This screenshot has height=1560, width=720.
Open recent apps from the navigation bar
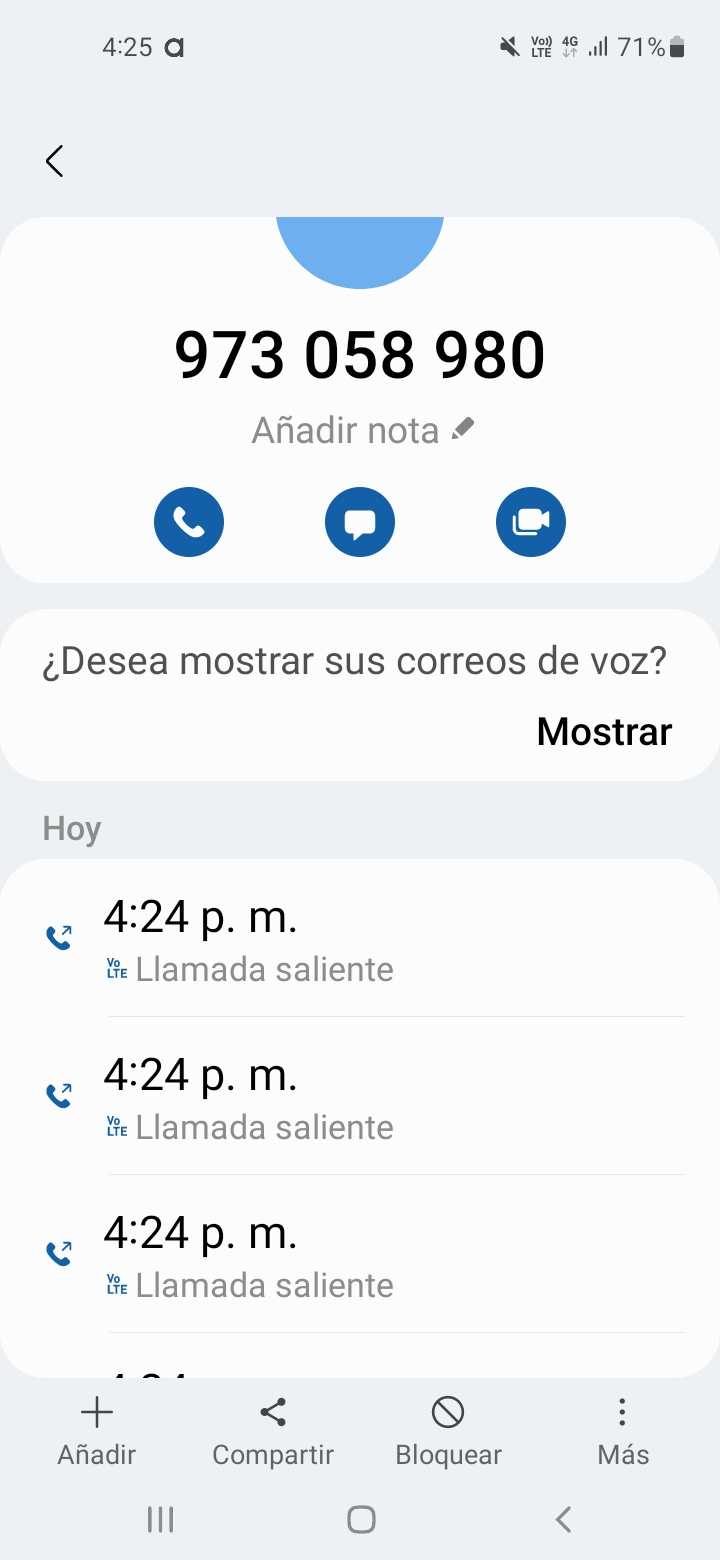(160, 1520)
